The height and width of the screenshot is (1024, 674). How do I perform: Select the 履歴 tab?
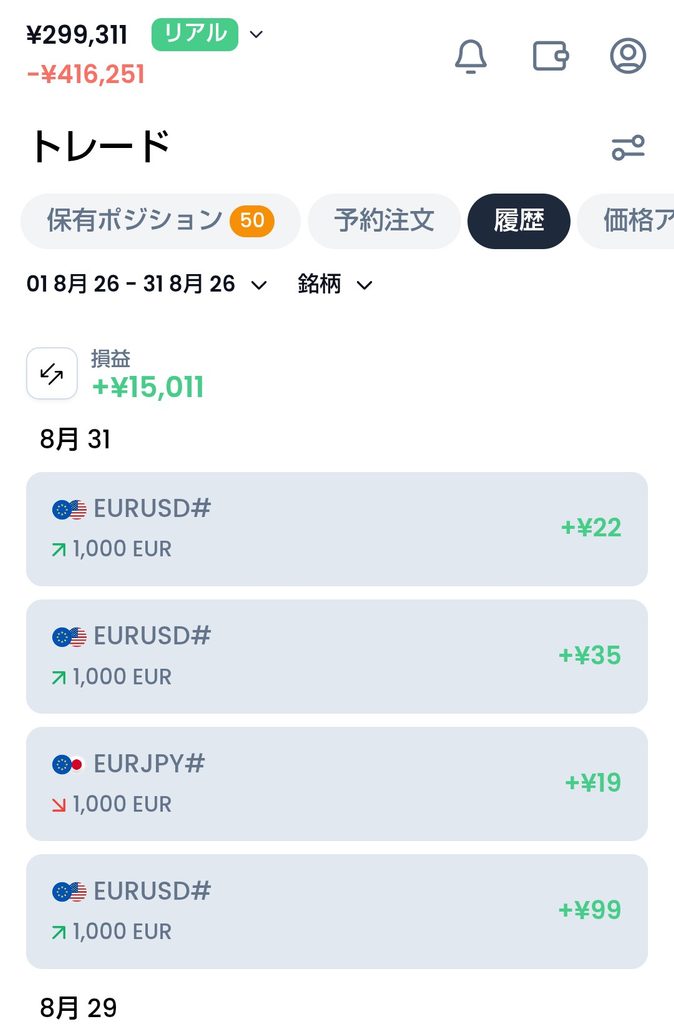click(x=519, y=221)
